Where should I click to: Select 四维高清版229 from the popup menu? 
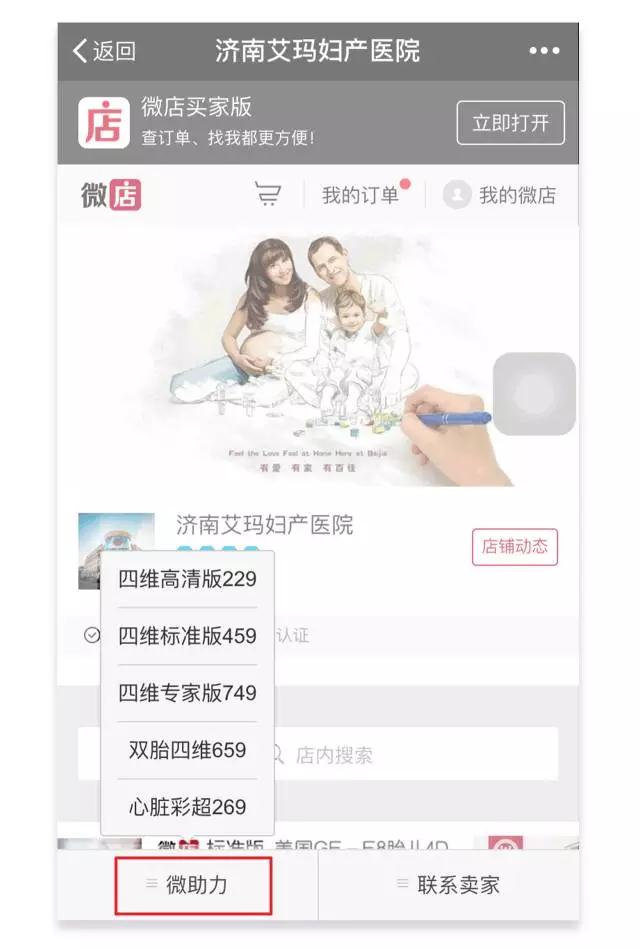click(188, 579)
